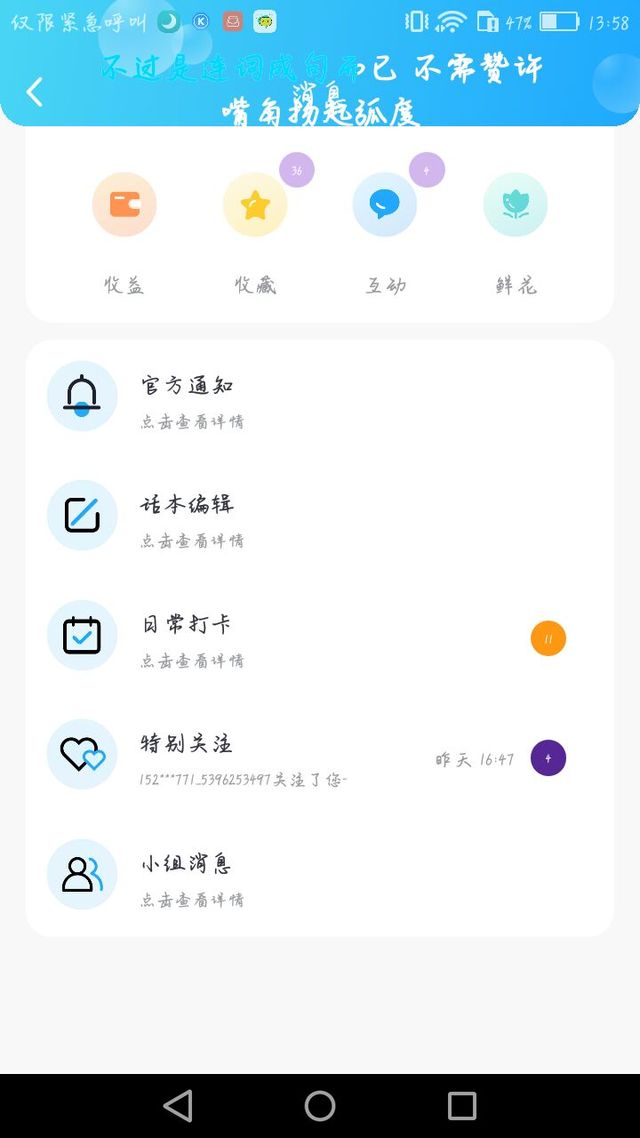Screen dimensions: 640x1138
Task: Open 话本编辑 messages row
Action: coord(320,515)
